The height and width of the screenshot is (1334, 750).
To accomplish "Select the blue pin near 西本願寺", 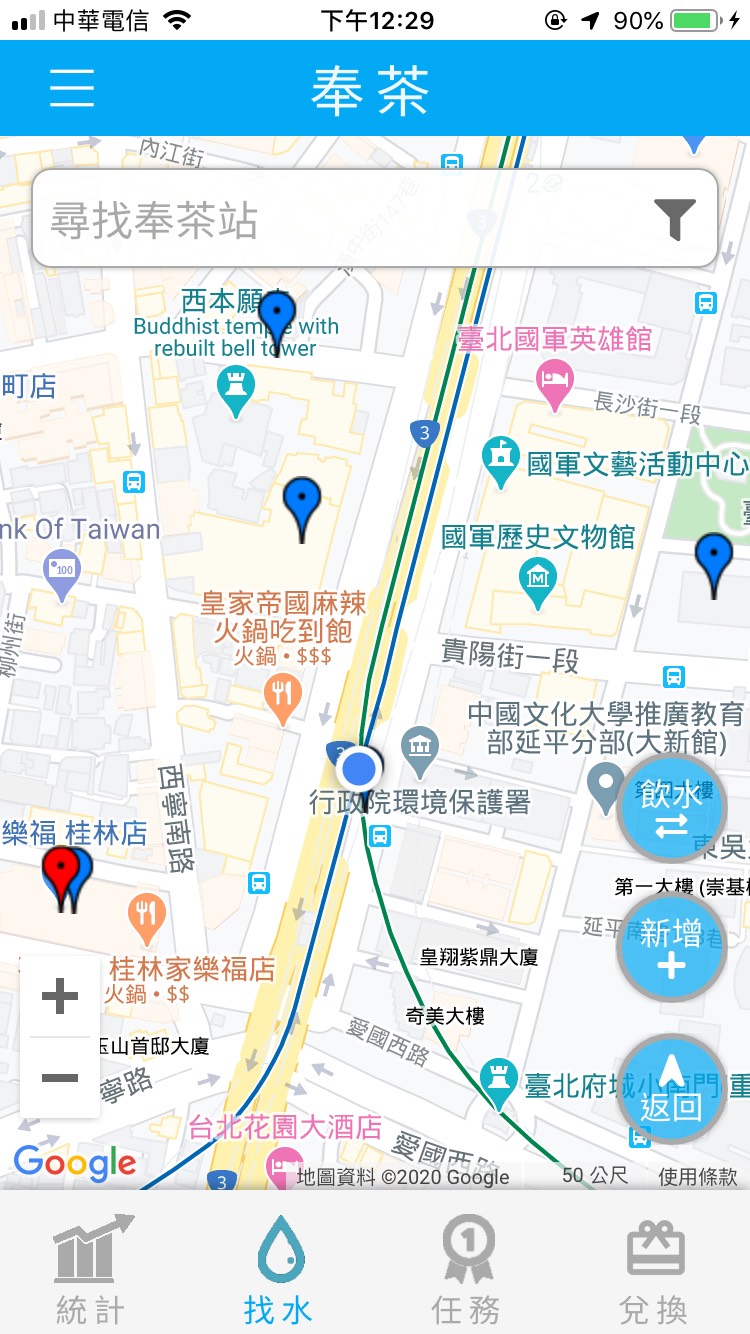I will pyautogui.click(x=277, y=324).
